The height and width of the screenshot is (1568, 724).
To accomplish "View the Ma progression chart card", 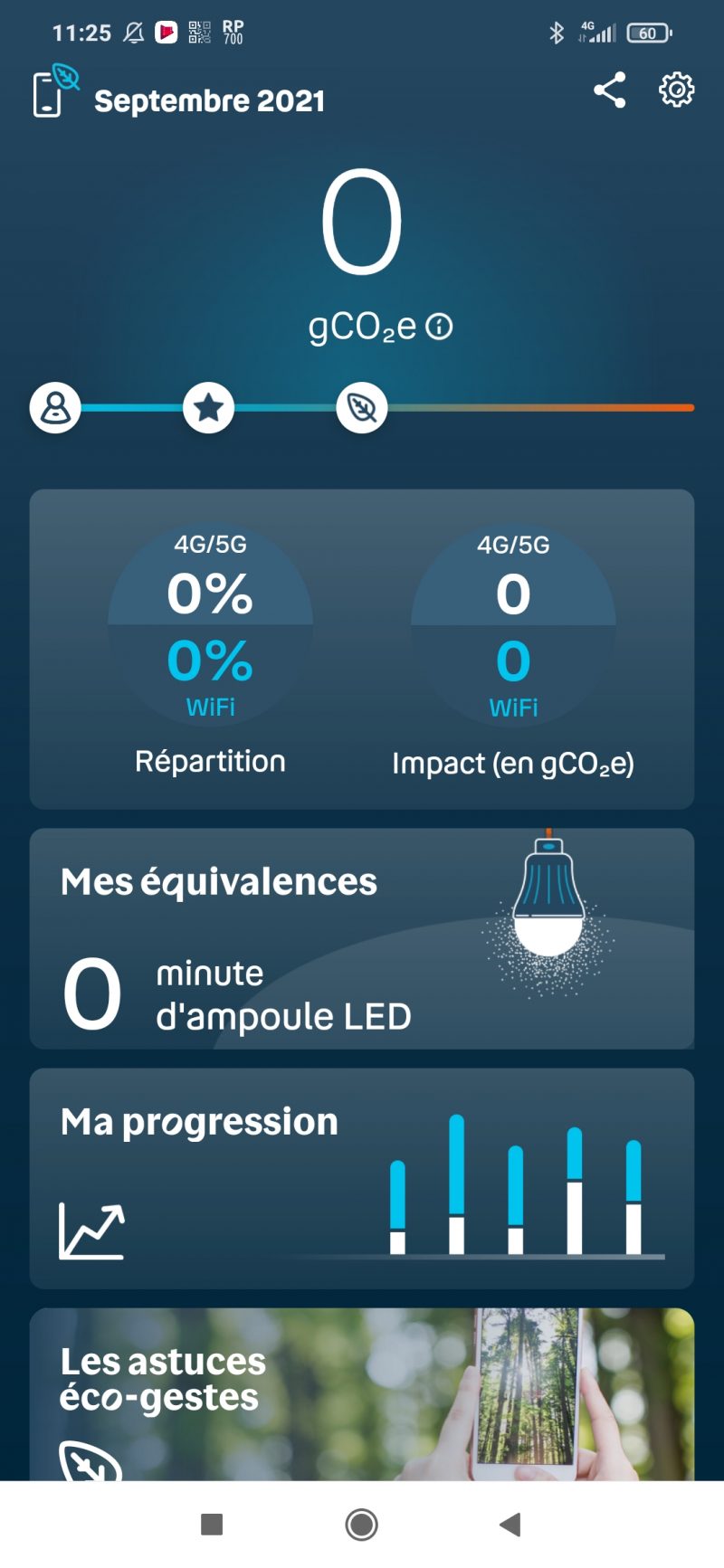I will tap(362, 1178).
